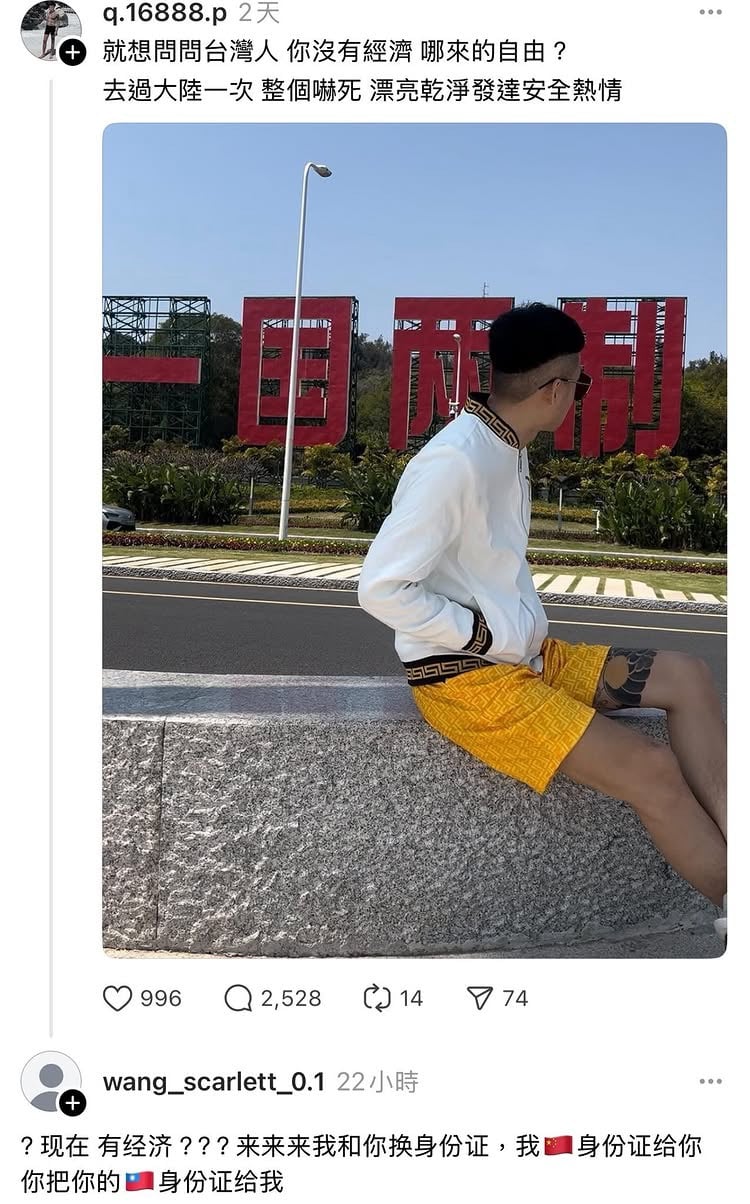
Task: Share q.16888.p's post
Action: pos(481,997)
